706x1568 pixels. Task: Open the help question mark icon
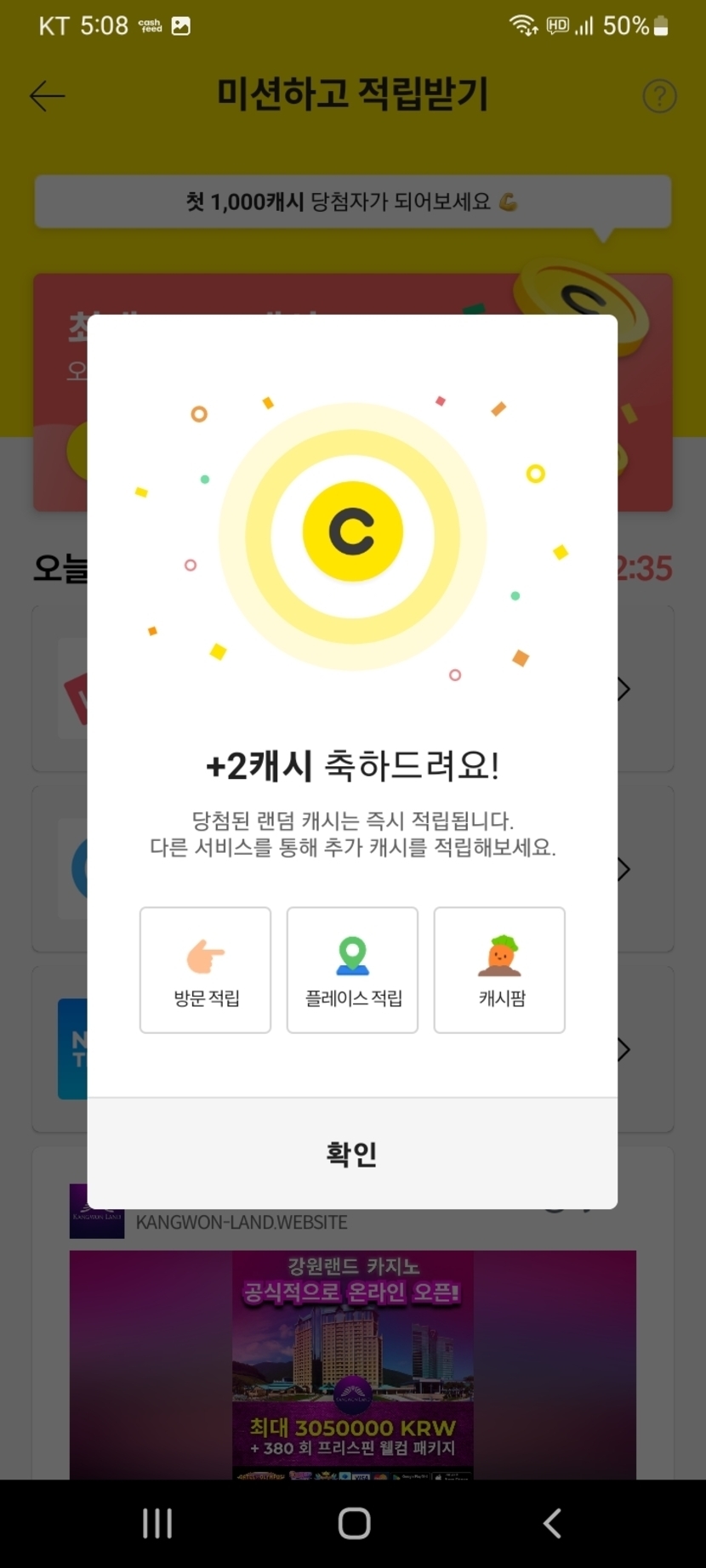659,96
